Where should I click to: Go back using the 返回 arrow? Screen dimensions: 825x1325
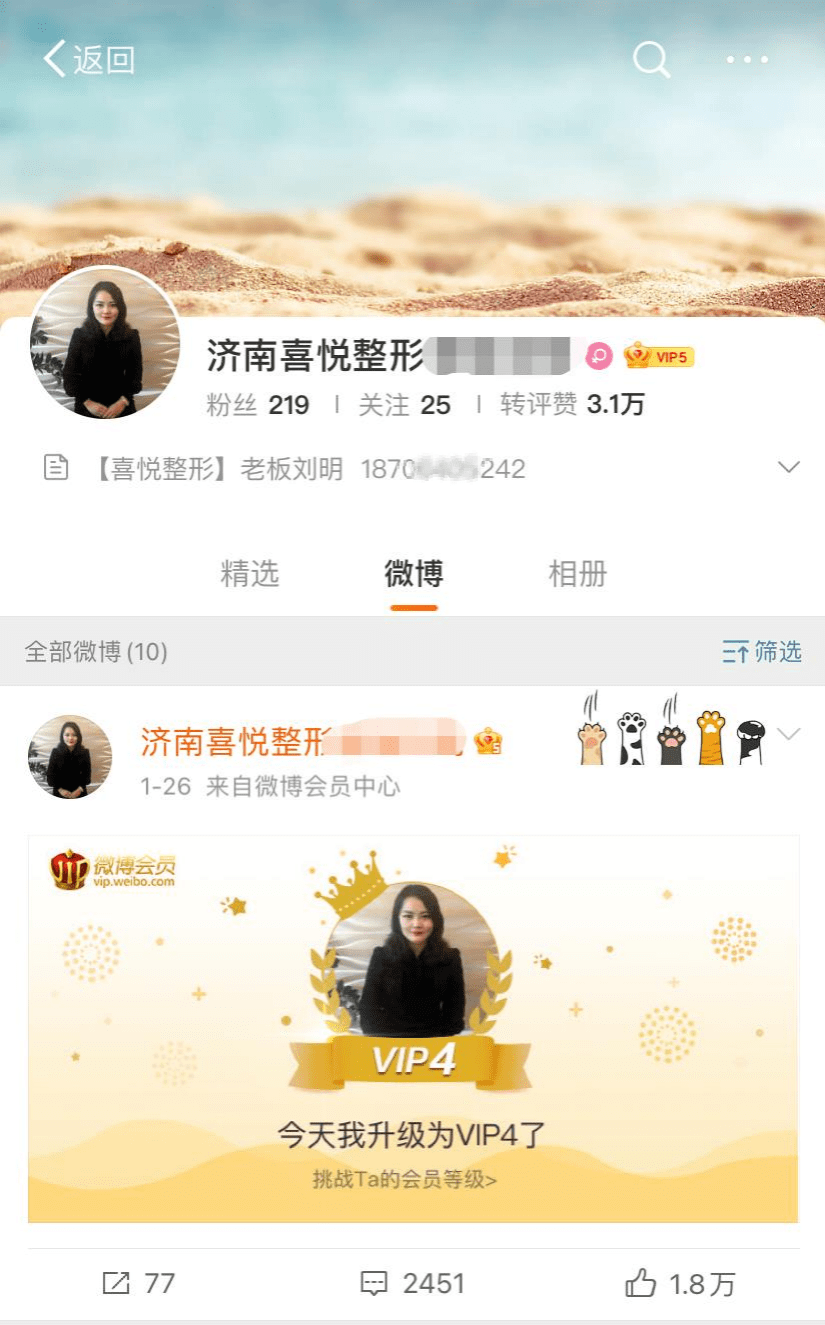87,60
